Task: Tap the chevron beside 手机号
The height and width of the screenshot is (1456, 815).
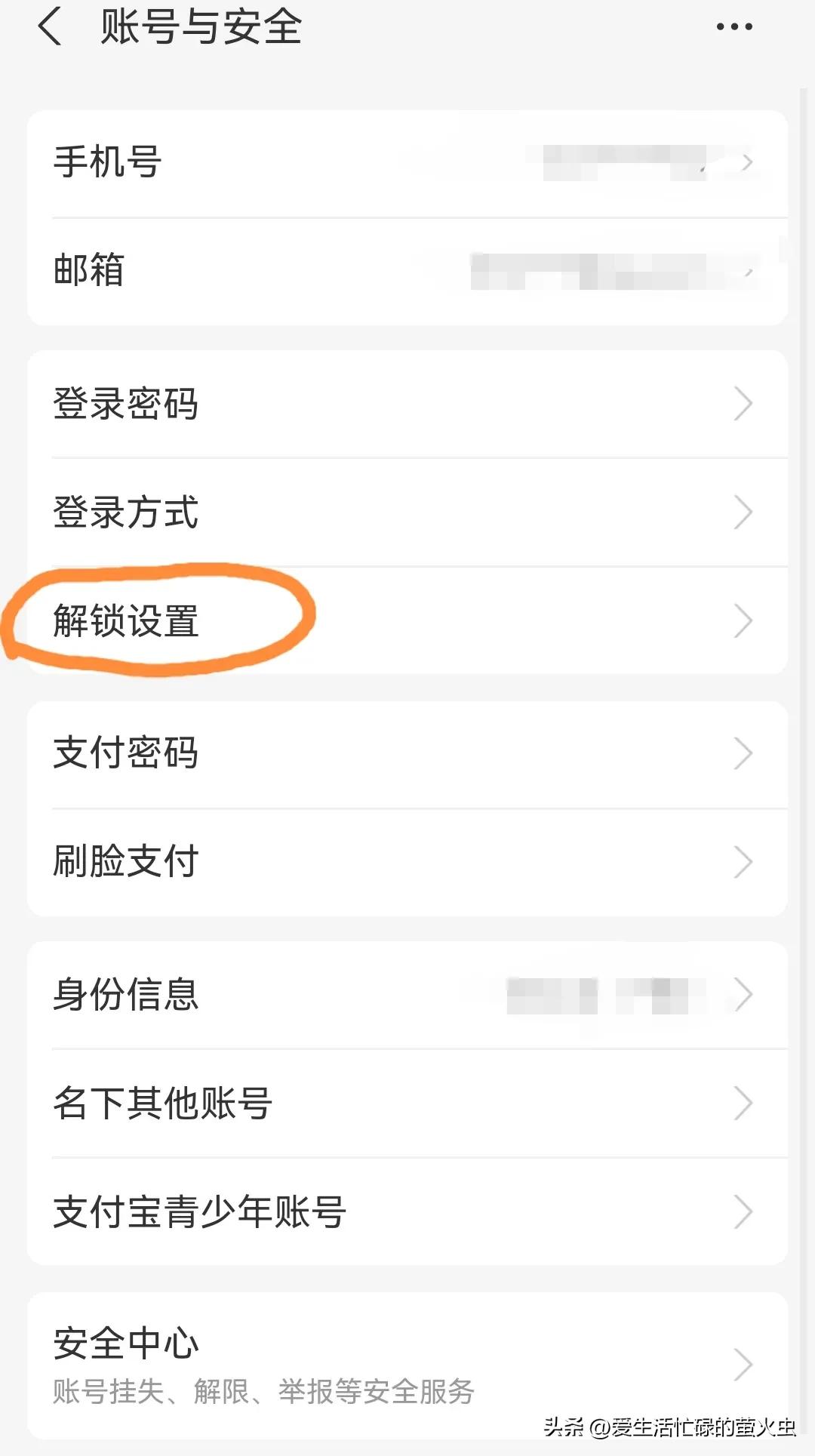Action: point(746,161)
